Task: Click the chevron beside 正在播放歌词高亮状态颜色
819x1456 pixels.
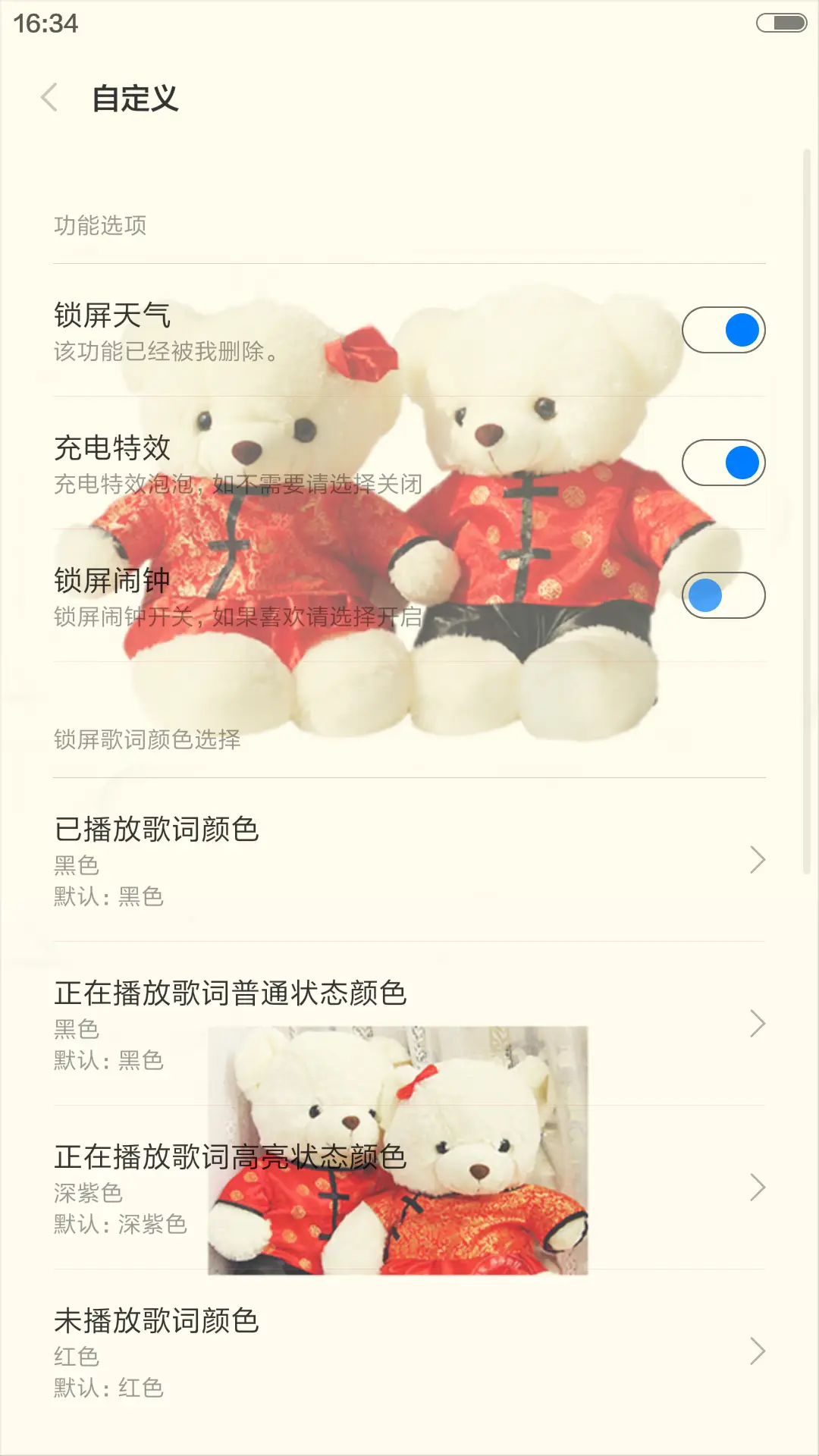Action: (x=757, y=1187)
